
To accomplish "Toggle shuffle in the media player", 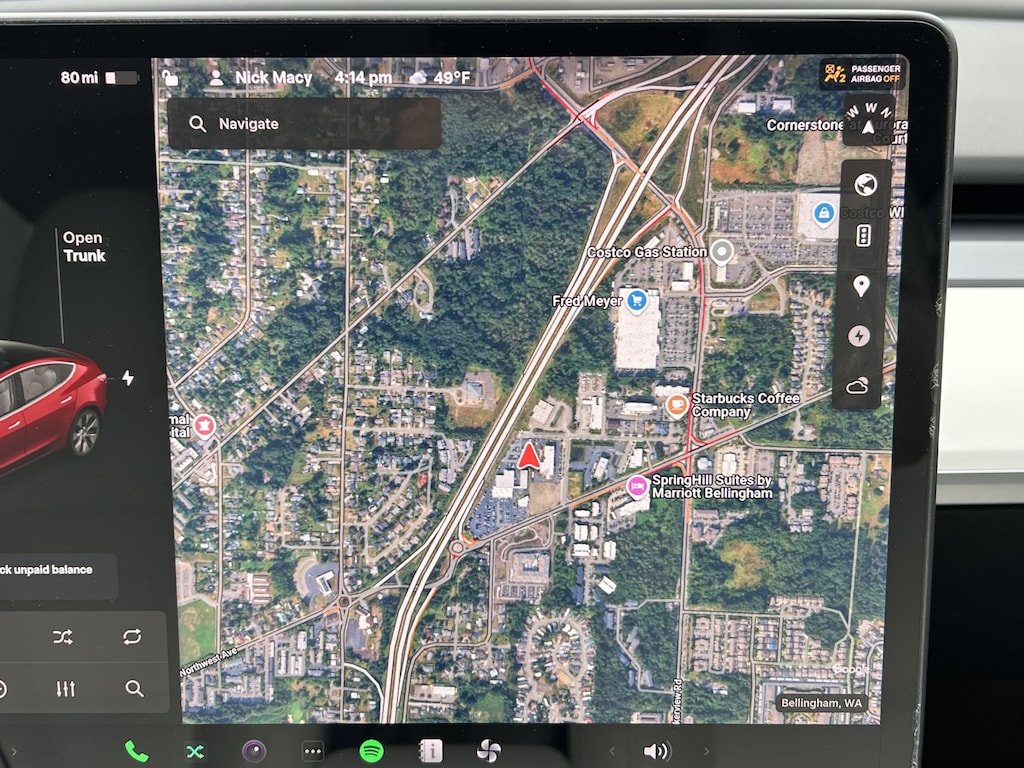I will click(x=63, y=637).
